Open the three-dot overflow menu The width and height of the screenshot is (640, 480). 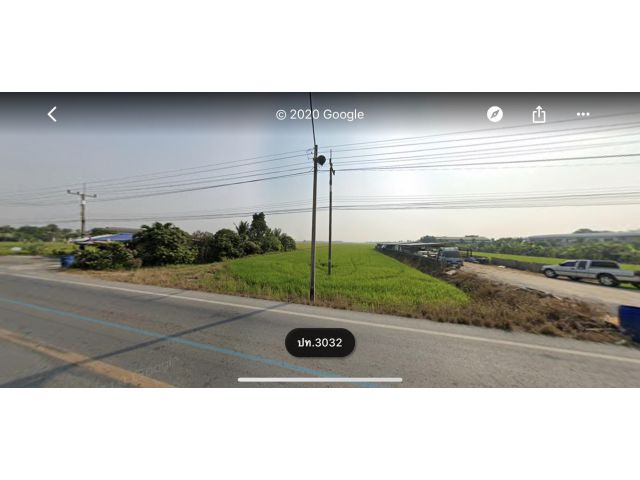(583, 114)
